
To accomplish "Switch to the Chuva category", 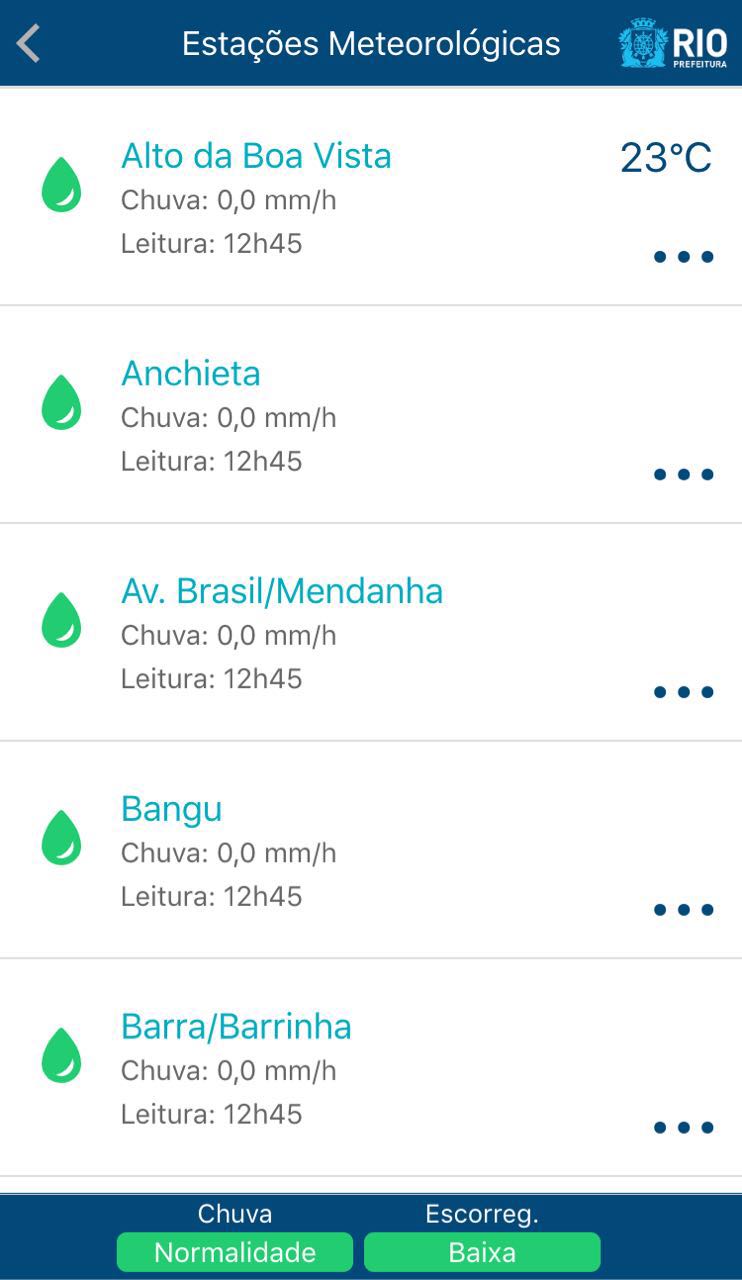I will pyautogui.click(x=234, y=1213).
